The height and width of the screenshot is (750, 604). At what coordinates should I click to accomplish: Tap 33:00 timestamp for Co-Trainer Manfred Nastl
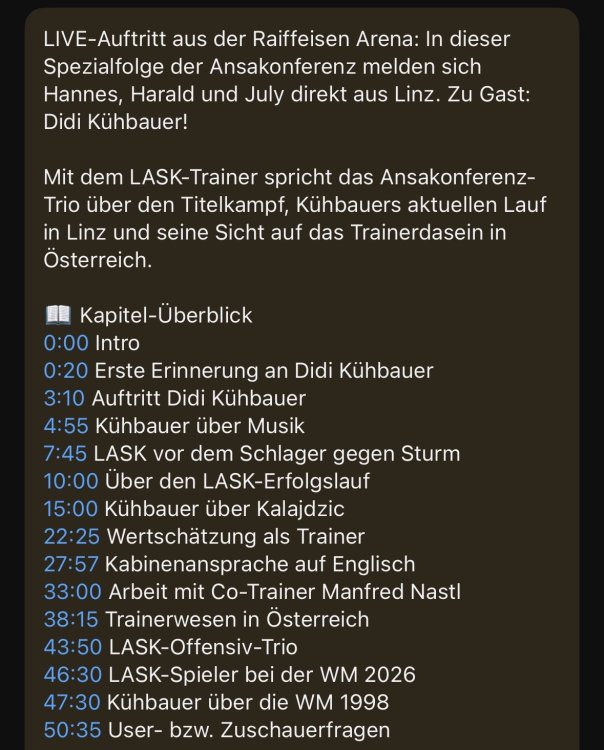(x=72, y=592)
